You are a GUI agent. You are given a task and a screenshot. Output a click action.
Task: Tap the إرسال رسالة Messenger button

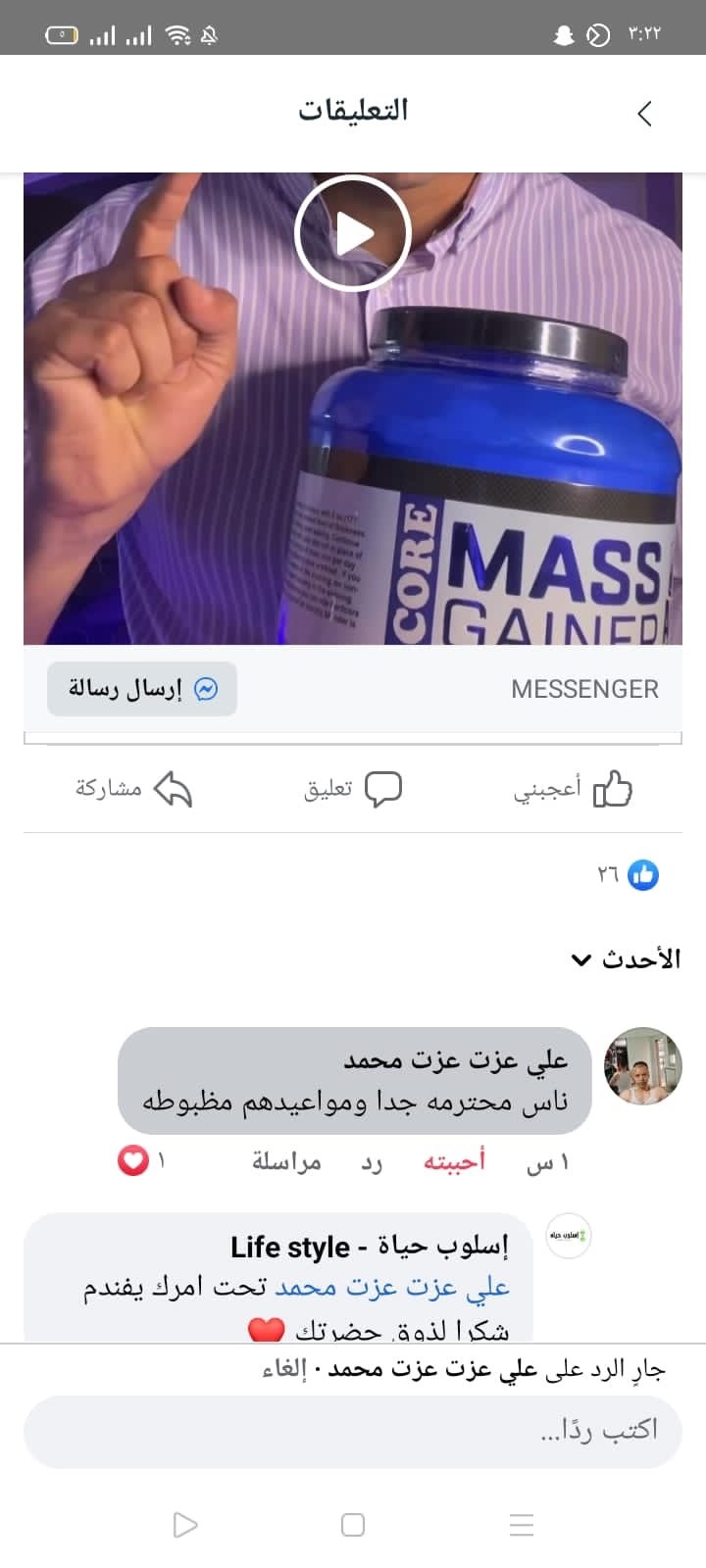coord(142,689)
